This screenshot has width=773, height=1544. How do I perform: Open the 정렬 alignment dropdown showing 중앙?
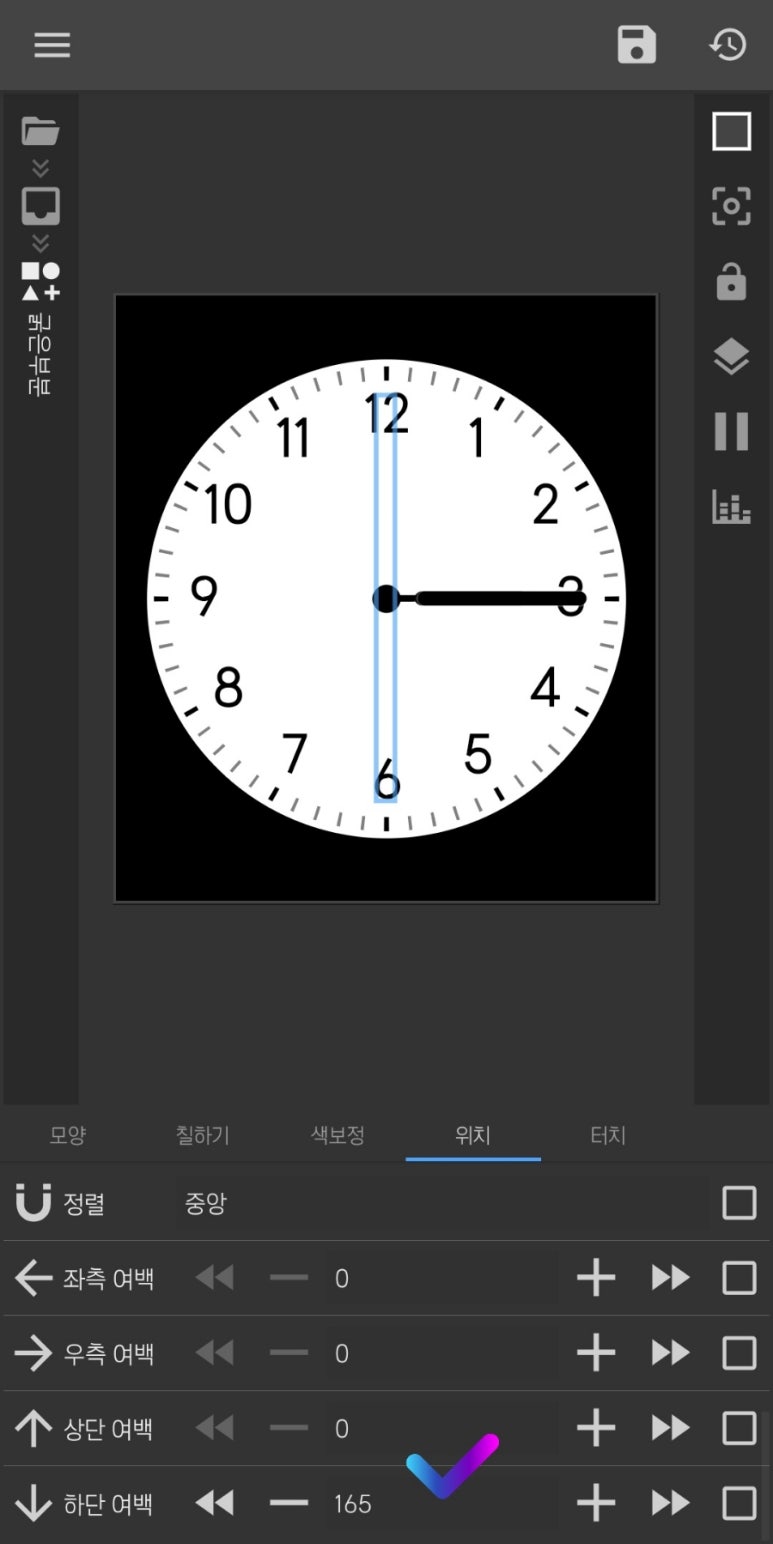click(440, 1203)
